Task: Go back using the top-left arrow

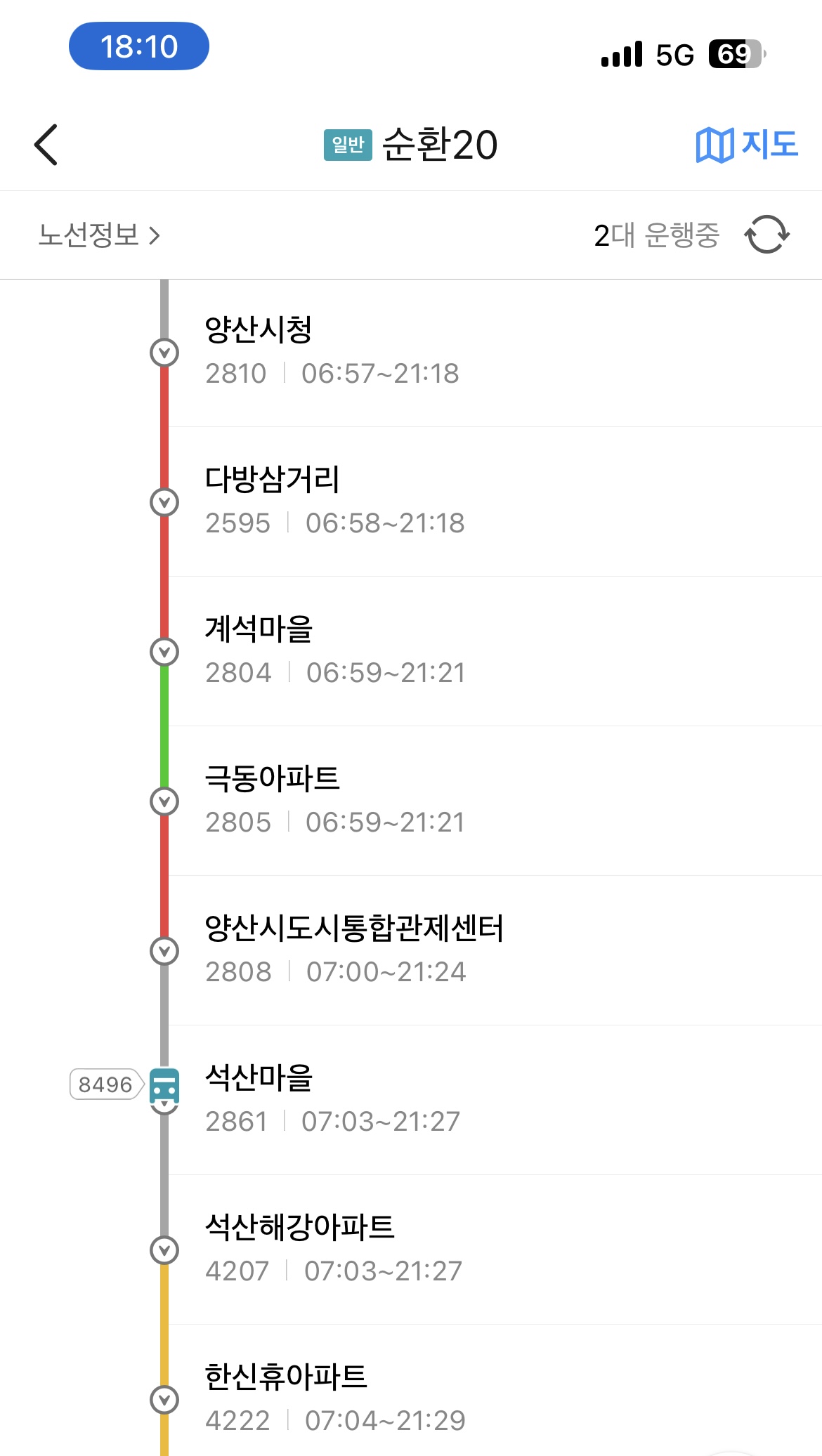Action: coord(46,145)
